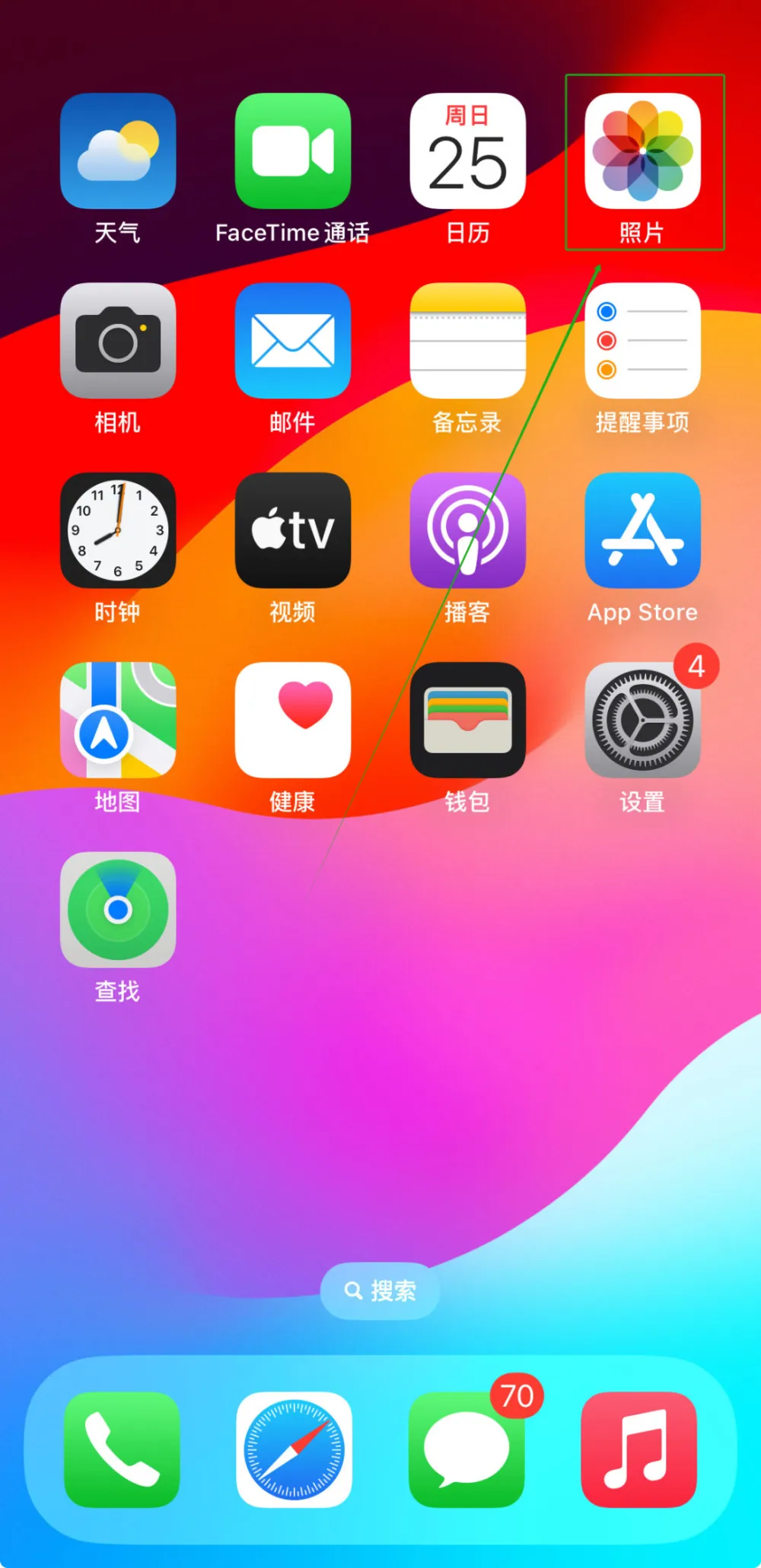This screenshot has height=1568, width=761.
Task: Open Safari browser in the dock
Action: pyautogui.click(x=294, y=1449)
